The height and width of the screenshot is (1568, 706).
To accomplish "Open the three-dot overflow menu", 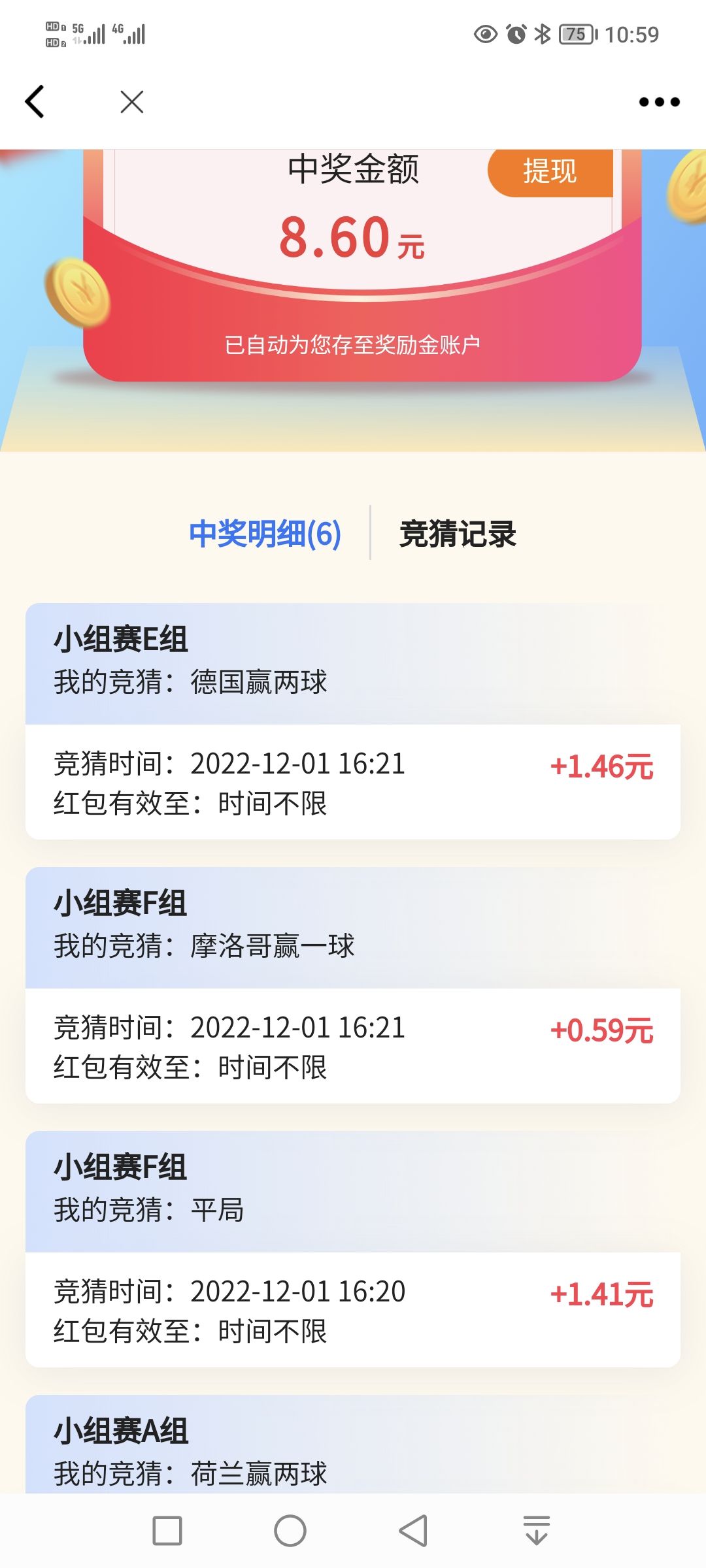I will [659, 102].
